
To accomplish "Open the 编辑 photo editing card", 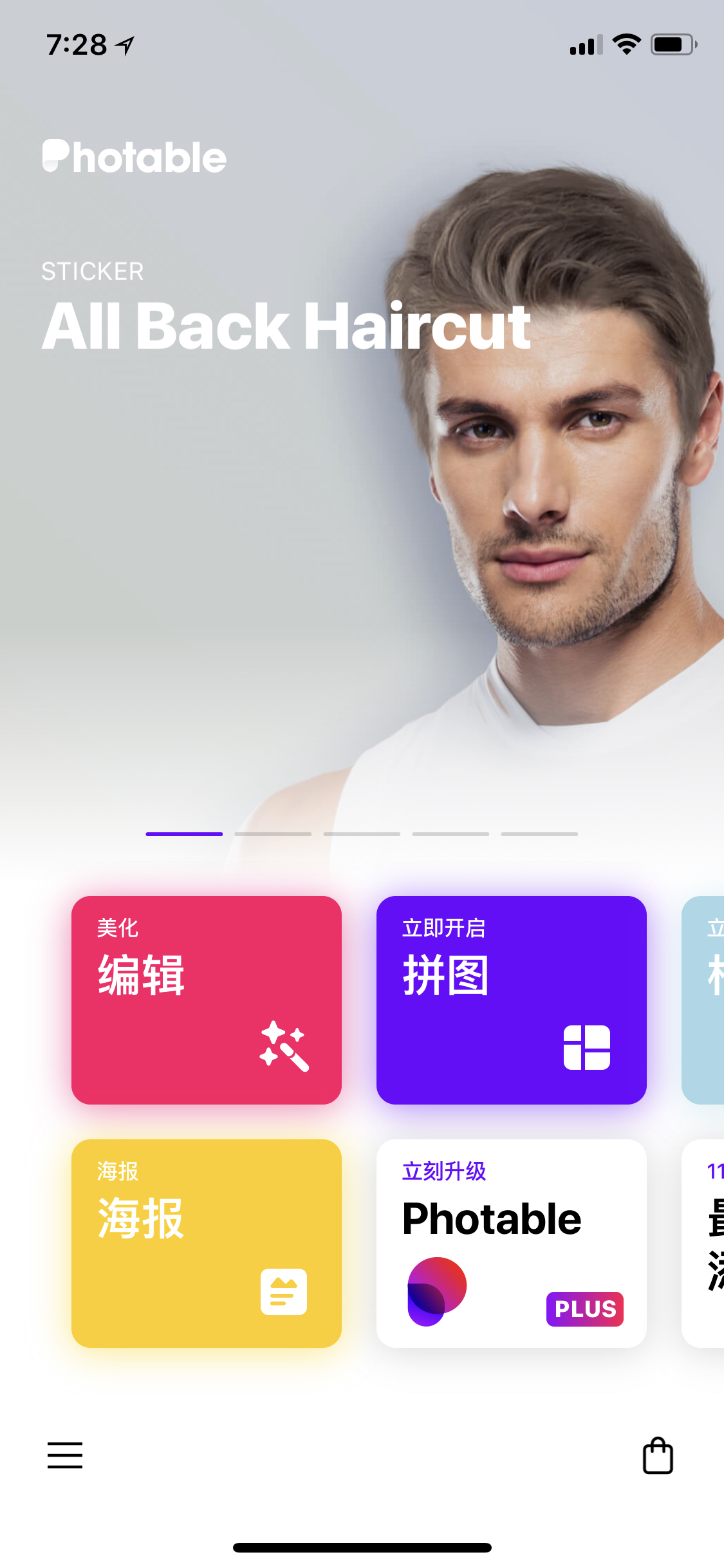I will coord(207,1000).
